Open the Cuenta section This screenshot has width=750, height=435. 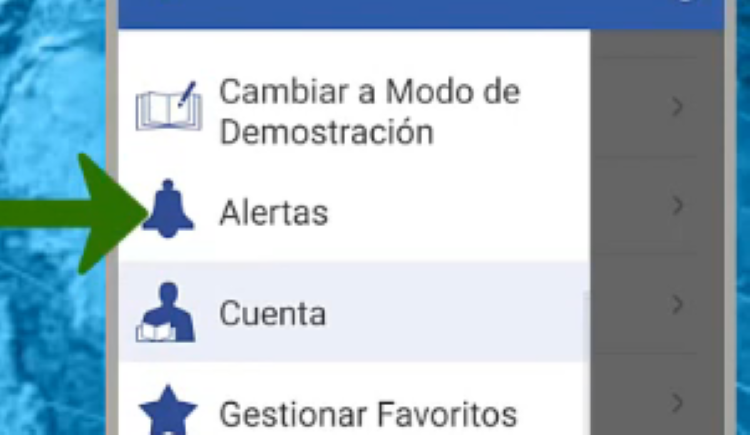pyautogui.click(x=272, y=314)
